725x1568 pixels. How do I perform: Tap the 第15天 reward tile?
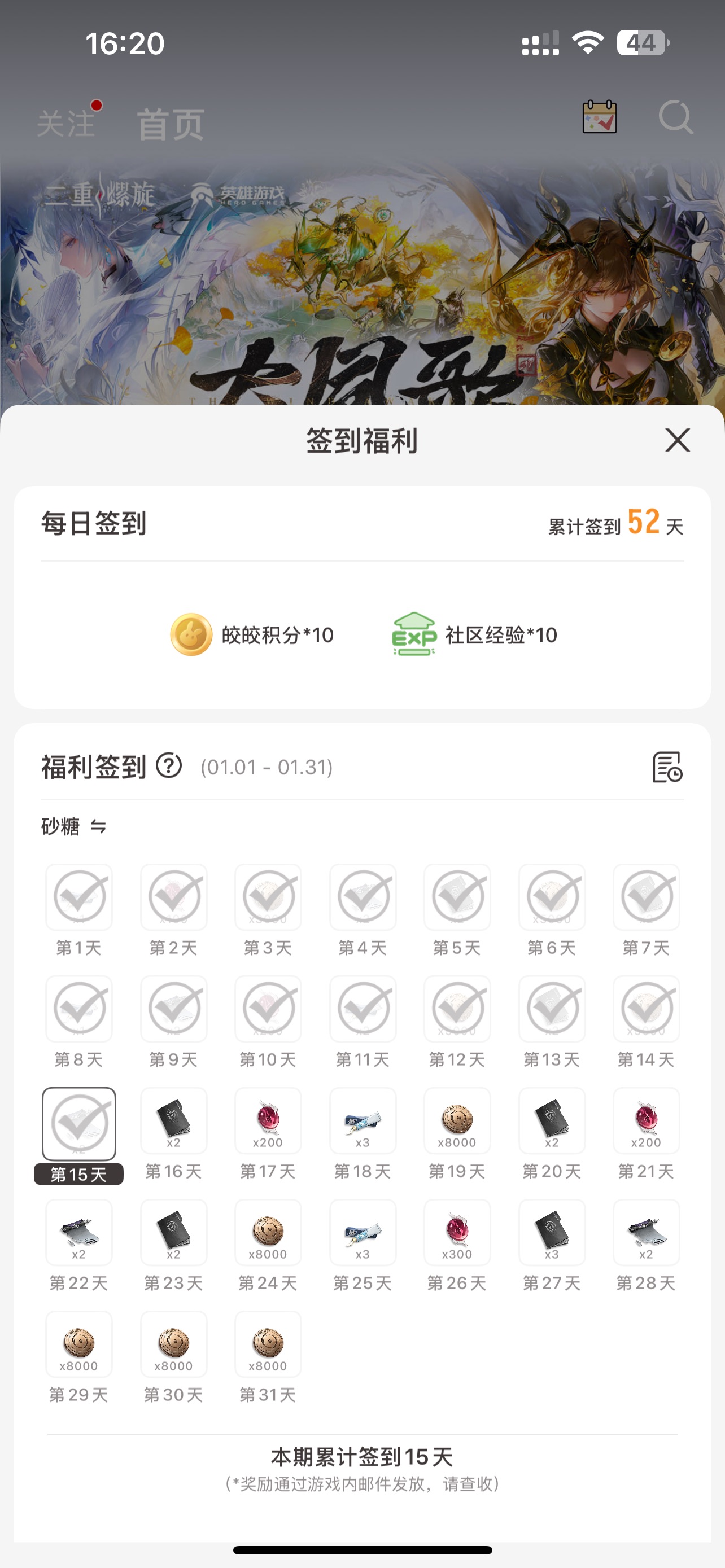[x=79, y=1124]
